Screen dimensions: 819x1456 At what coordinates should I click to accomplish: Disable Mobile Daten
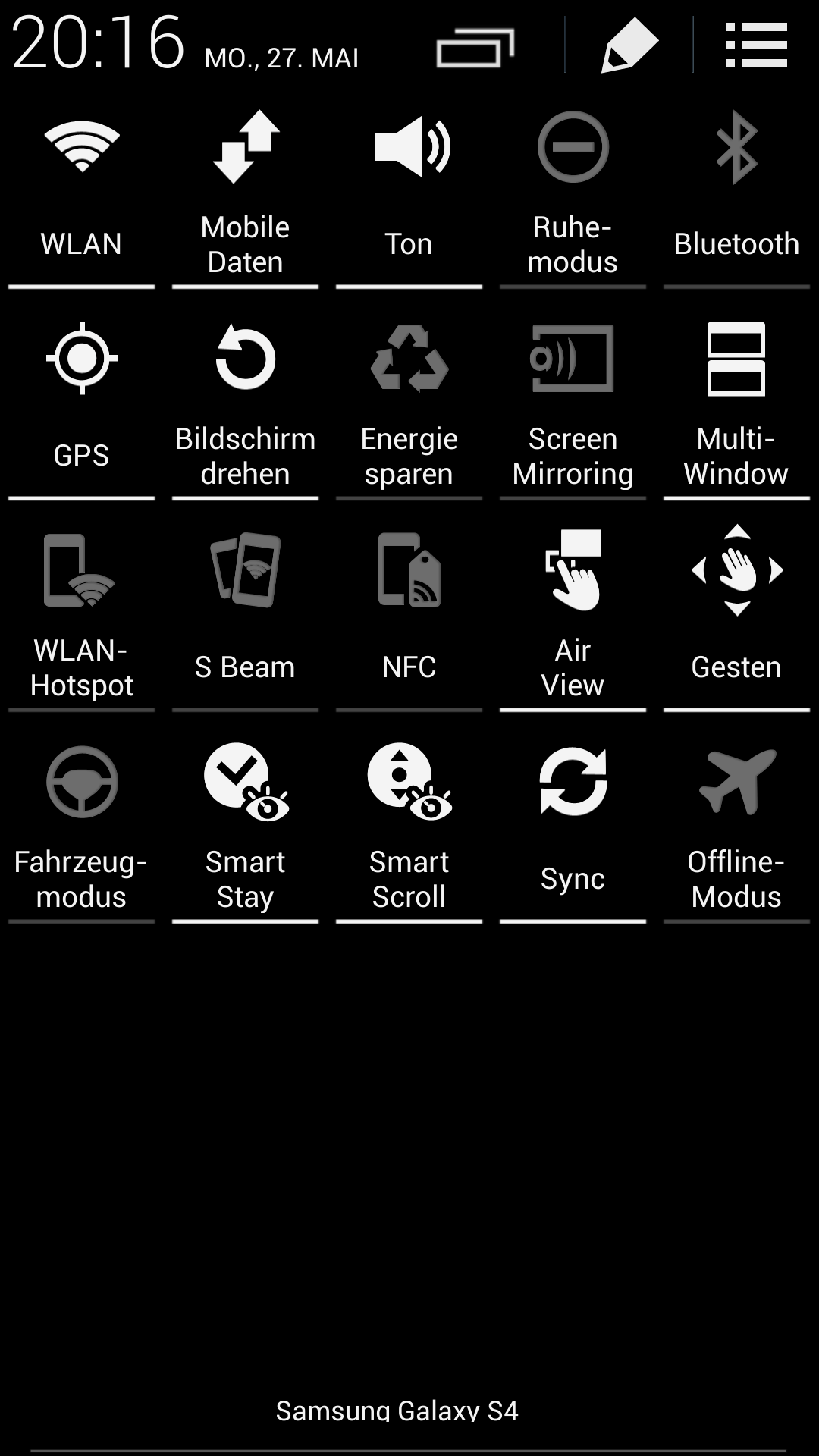click(x=245, y=194)
